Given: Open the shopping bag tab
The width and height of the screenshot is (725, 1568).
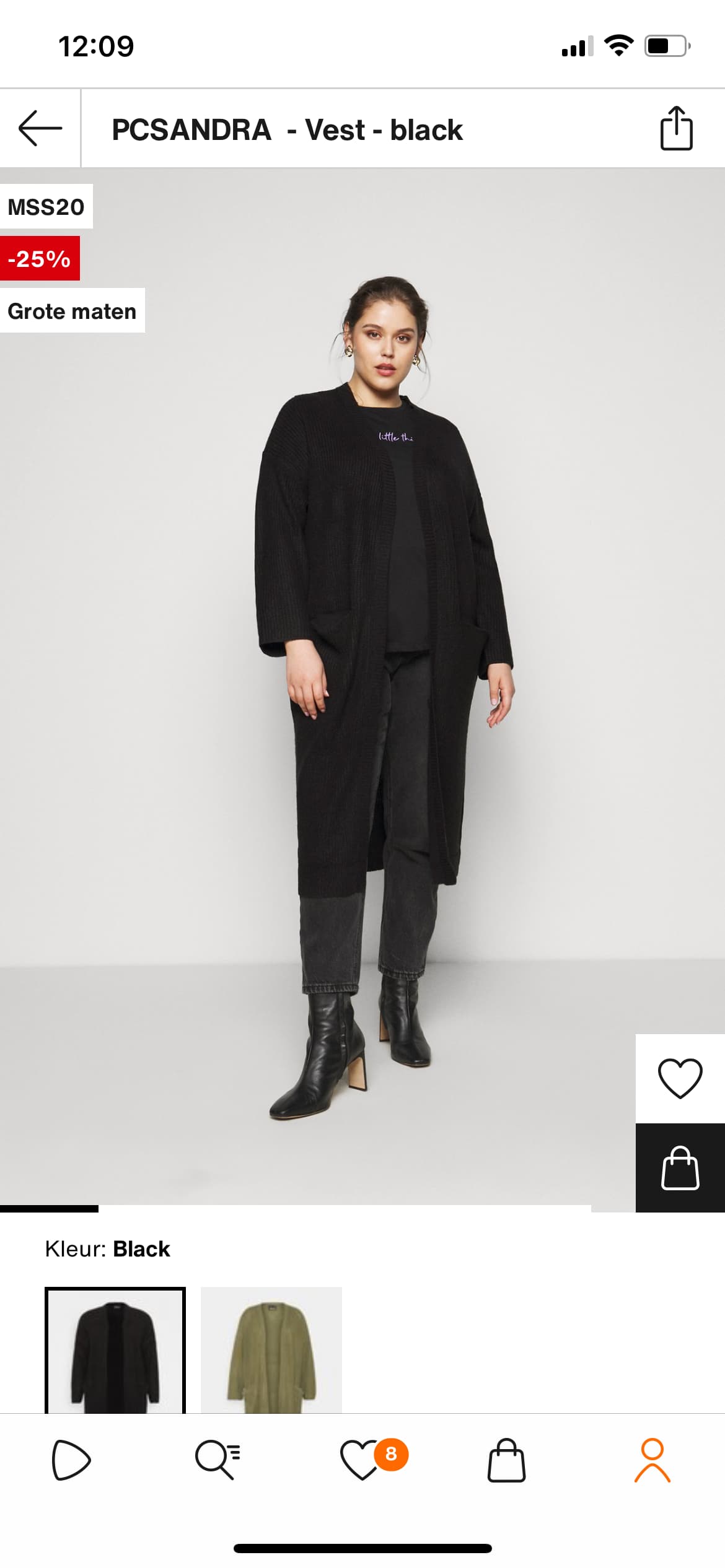Looking at the screenshot, I should click(507, 1460).
